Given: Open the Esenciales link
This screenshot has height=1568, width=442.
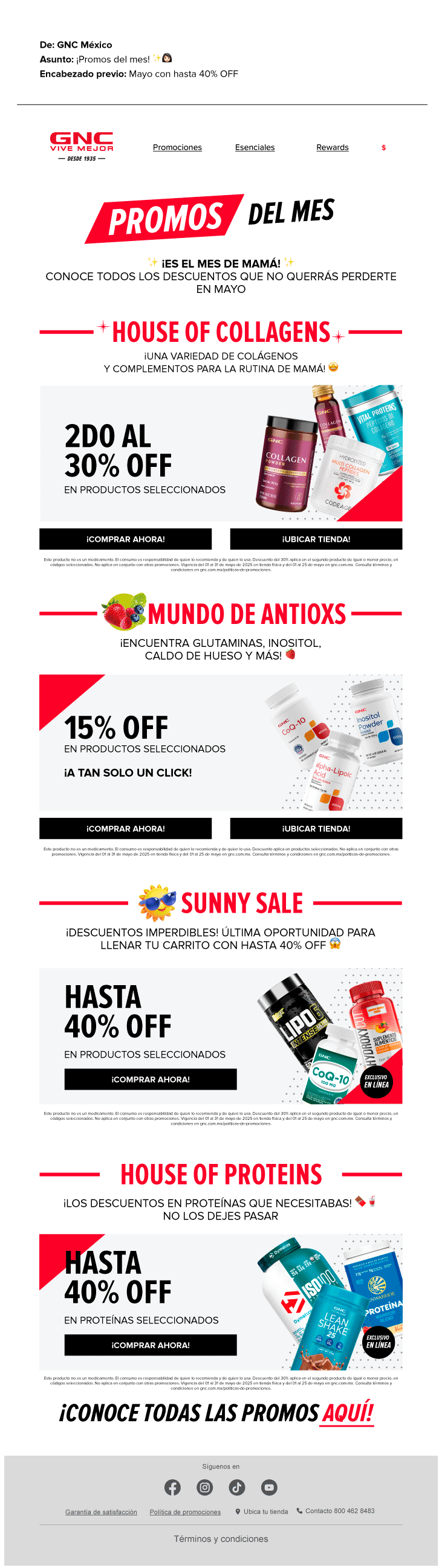Looking at the screenshot, I should pos(254,147).
